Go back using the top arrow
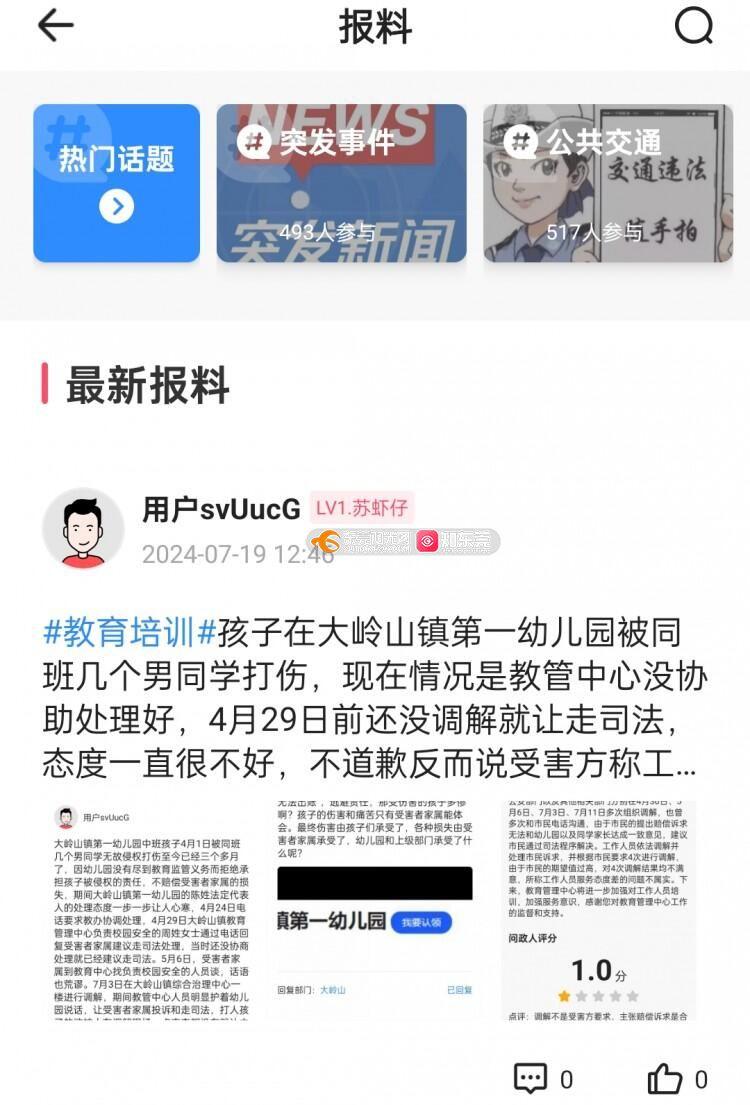Screen dimensions: 750x1105 click(55, 27)
